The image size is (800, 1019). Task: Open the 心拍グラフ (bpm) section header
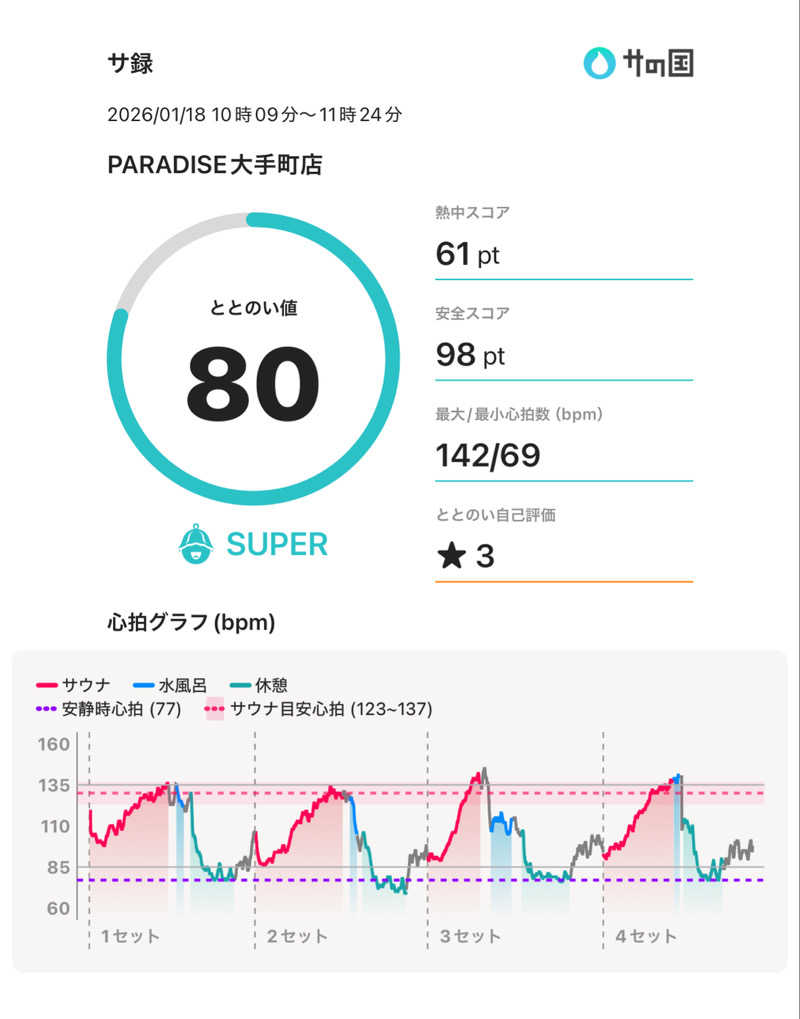193,620
